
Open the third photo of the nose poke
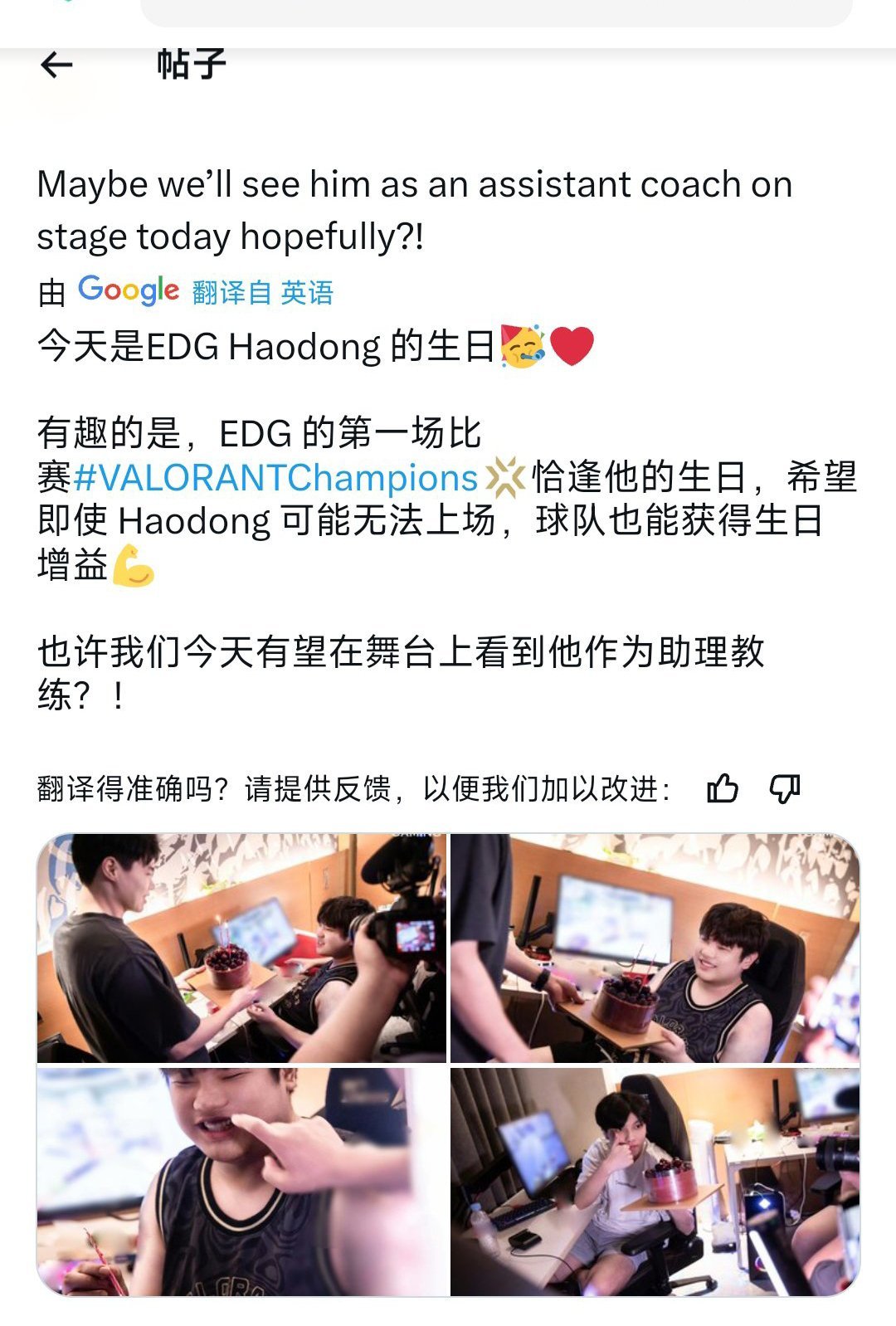click(x=241, y=1182)
